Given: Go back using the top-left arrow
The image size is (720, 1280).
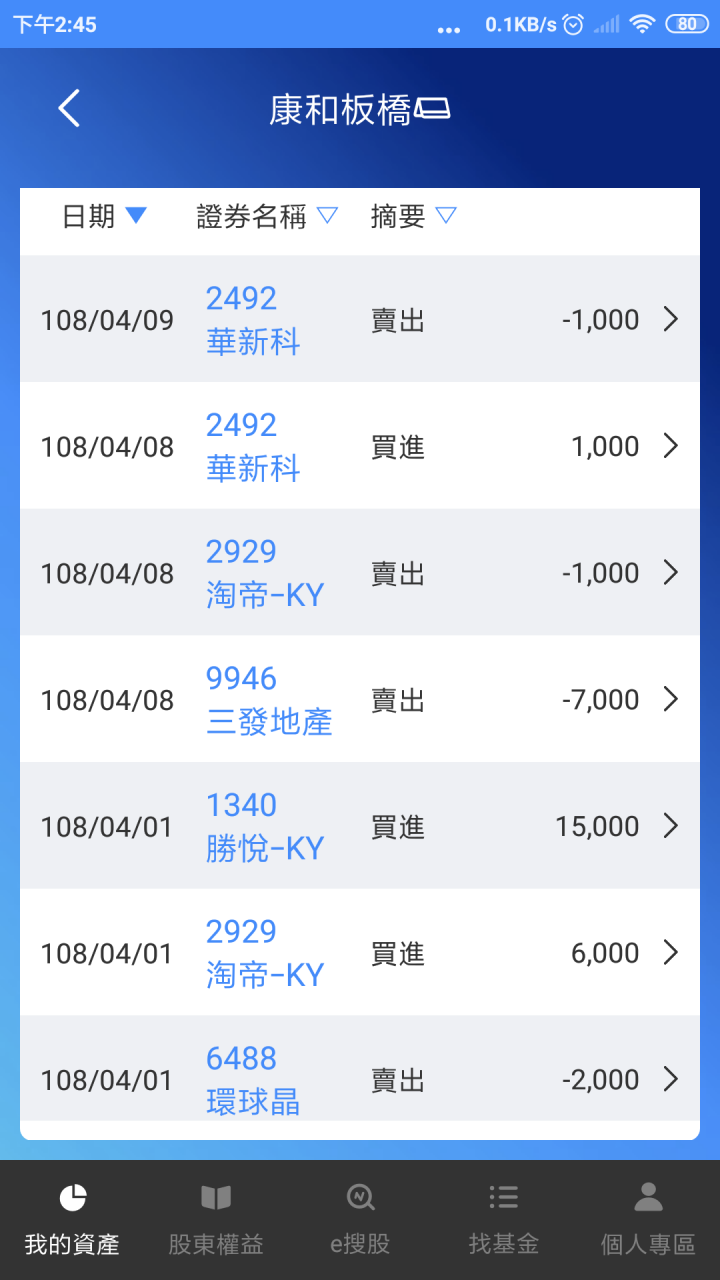Looking at the screenshot, I should (68, 108).
